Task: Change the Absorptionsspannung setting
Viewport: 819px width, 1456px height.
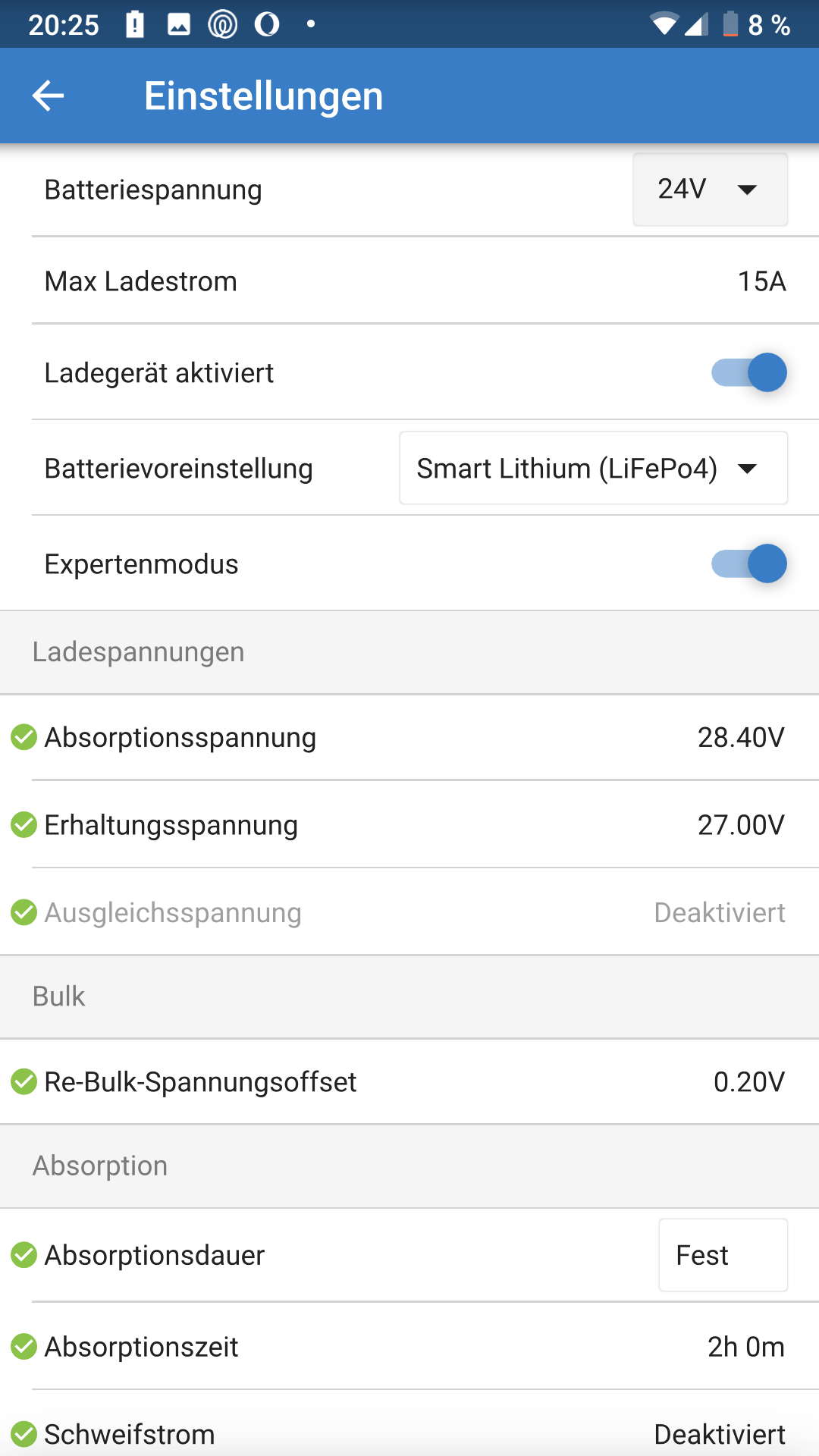Action: (409, 737)
